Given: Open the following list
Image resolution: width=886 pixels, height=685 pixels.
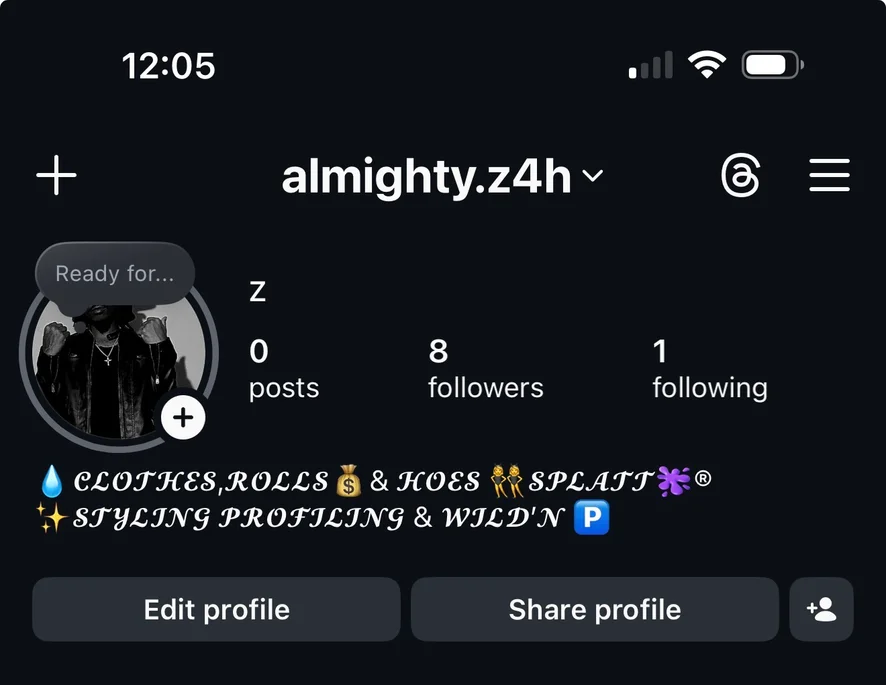Looking at the screenshot, I should coord(709,369).
